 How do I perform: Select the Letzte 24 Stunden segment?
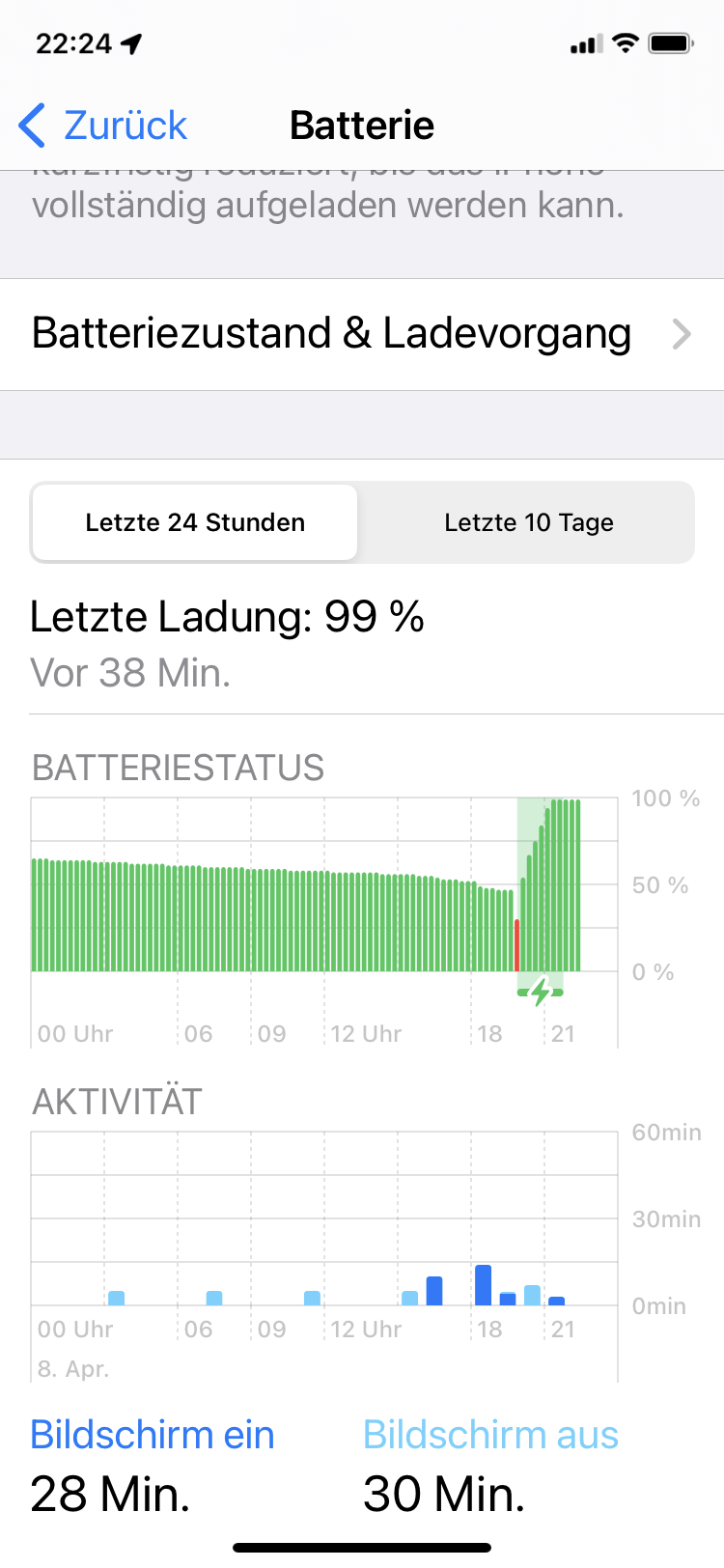[x=195, y=522]
